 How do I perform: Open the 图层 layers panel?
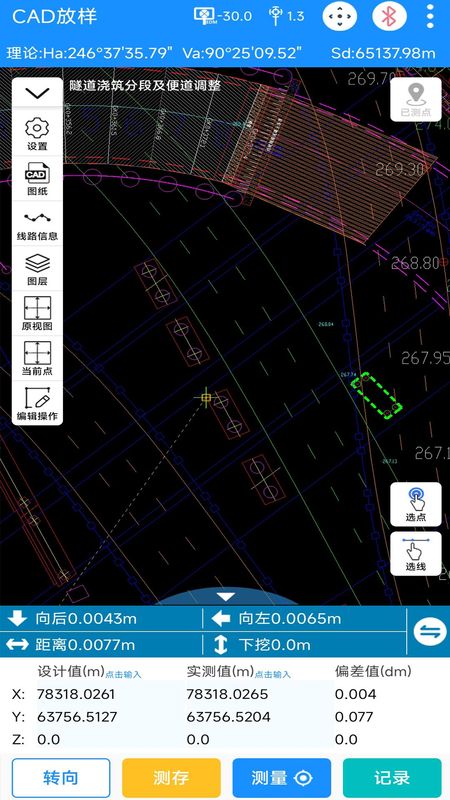[37, 269]
